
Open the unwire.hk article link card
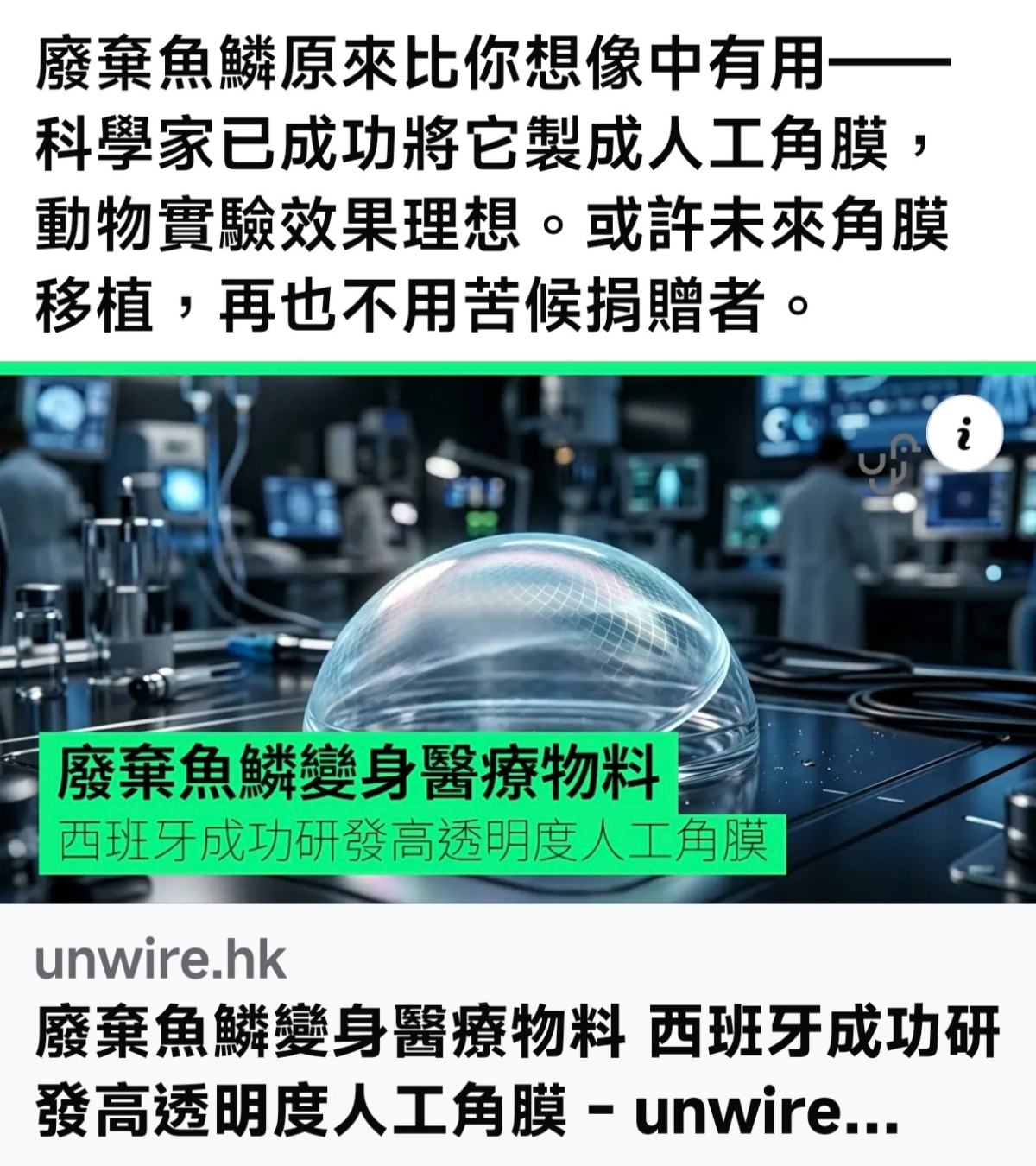coord(518,1036)
